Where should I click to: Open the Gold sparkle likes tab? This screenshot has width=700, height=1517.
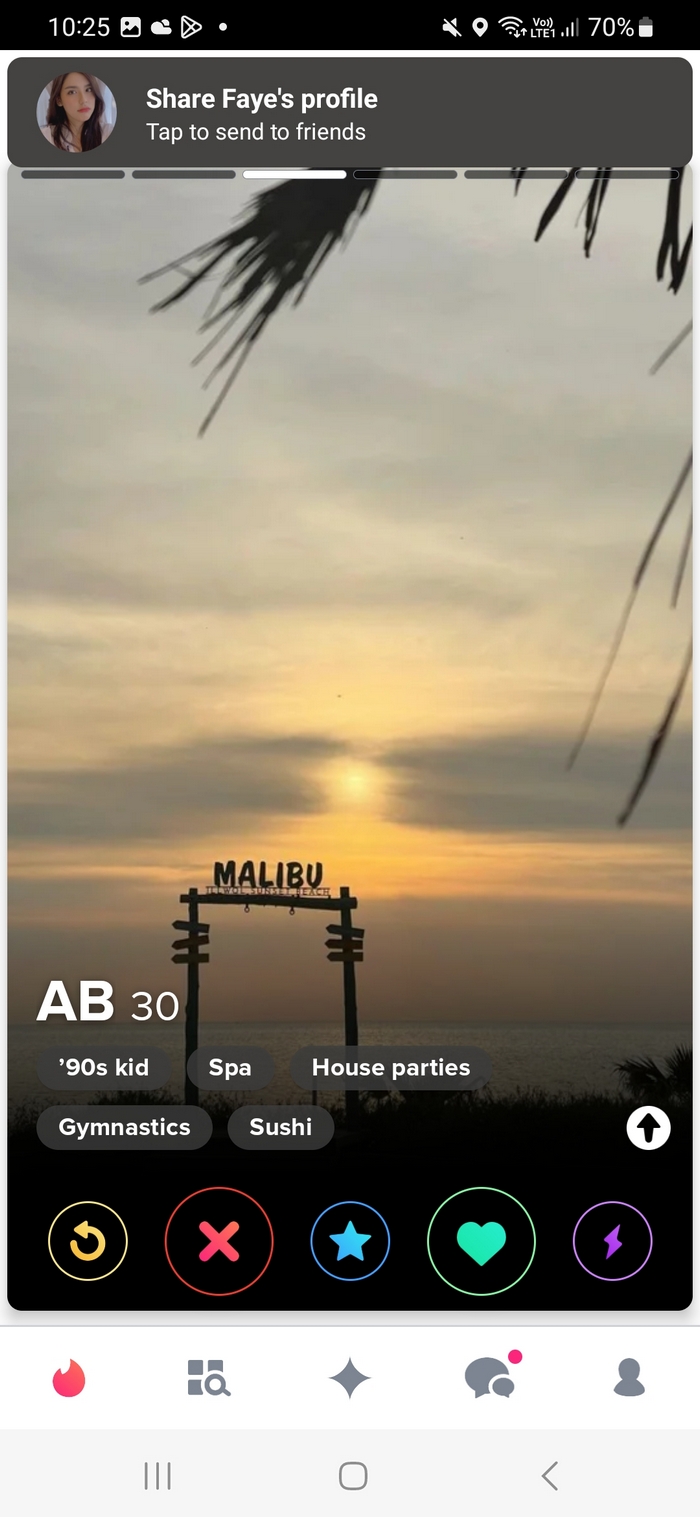pyautogui.click(x=350, y=1378)
